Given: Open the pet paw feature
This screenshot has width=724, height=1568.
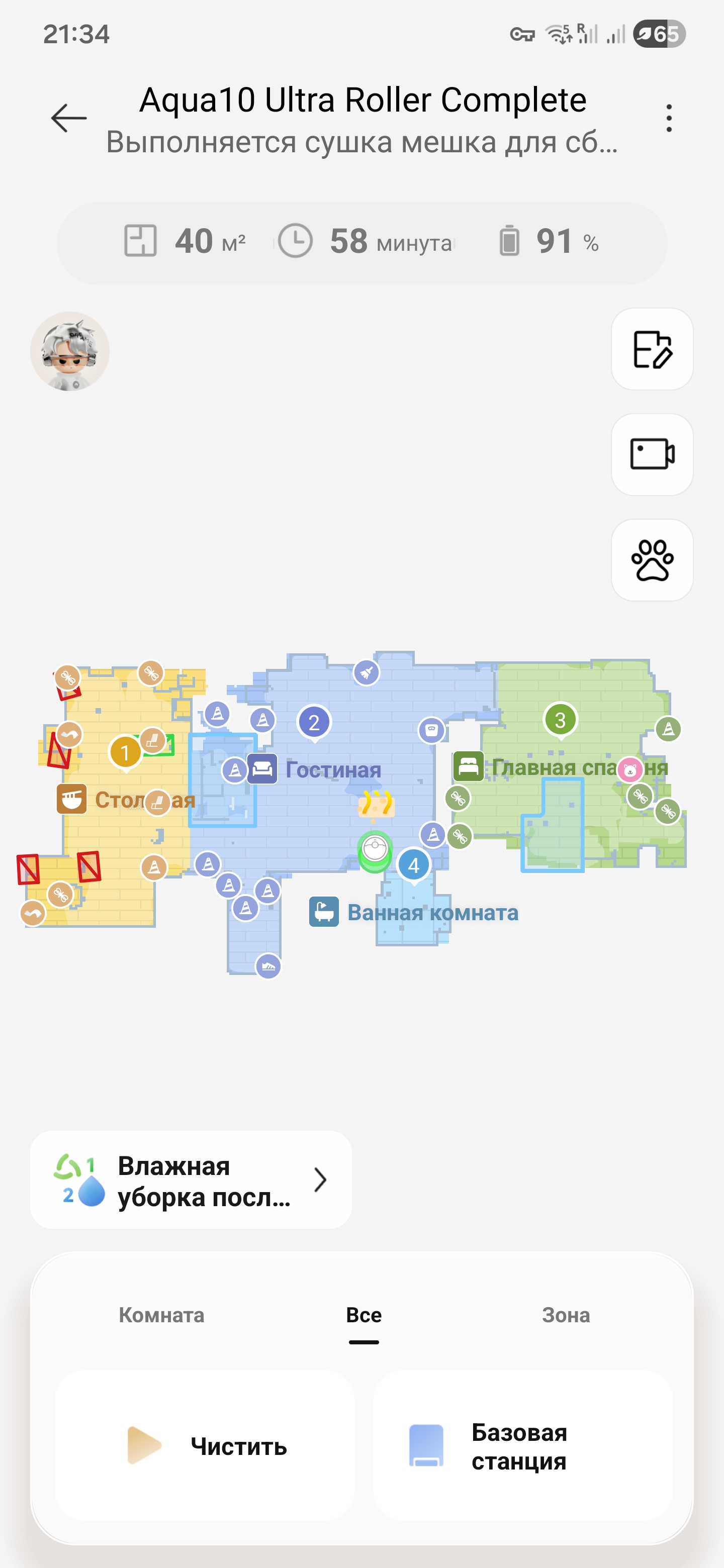Looking at the screenshot, I should 652,560.
